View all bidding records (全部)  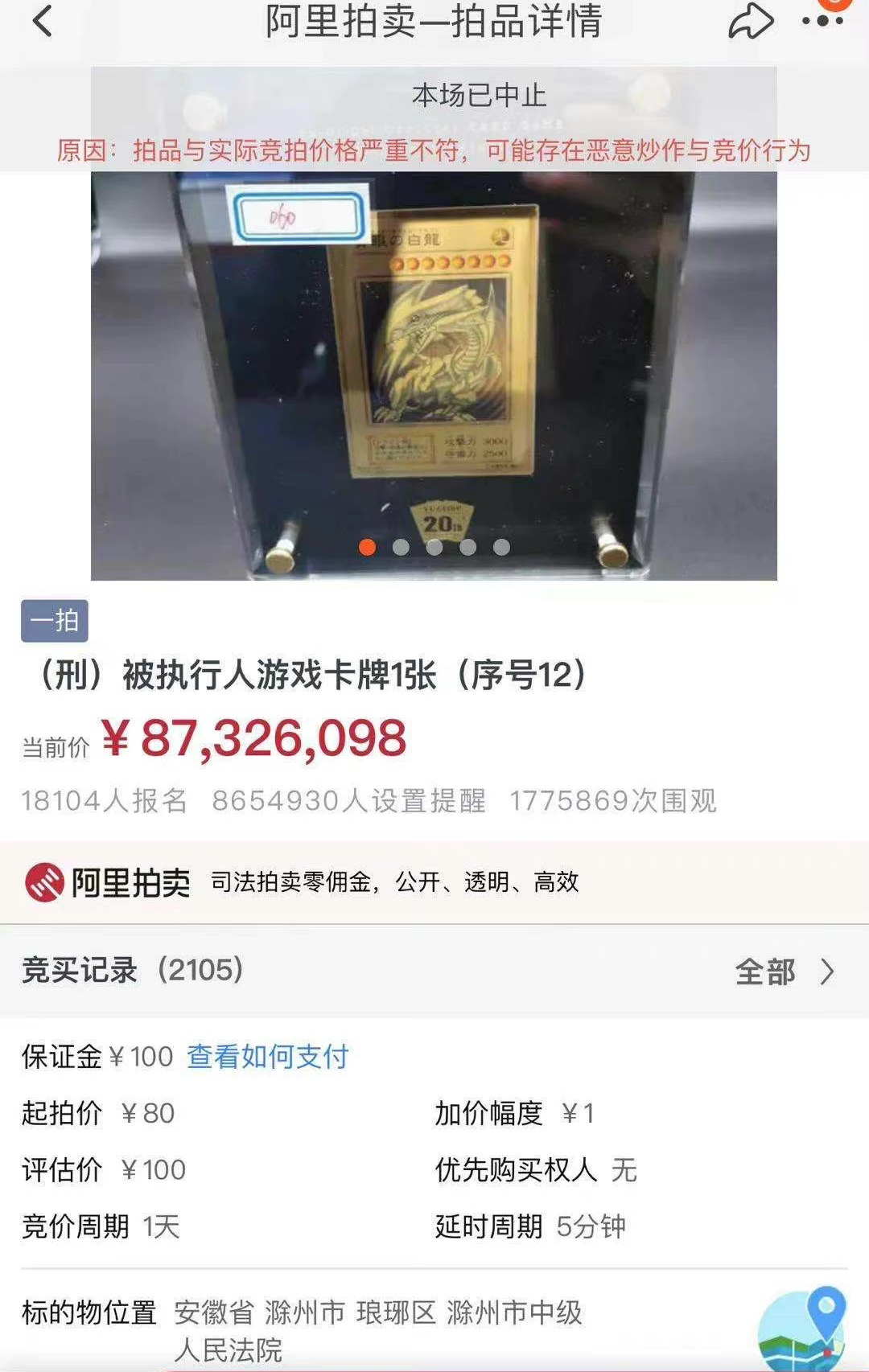coord(784,971)
